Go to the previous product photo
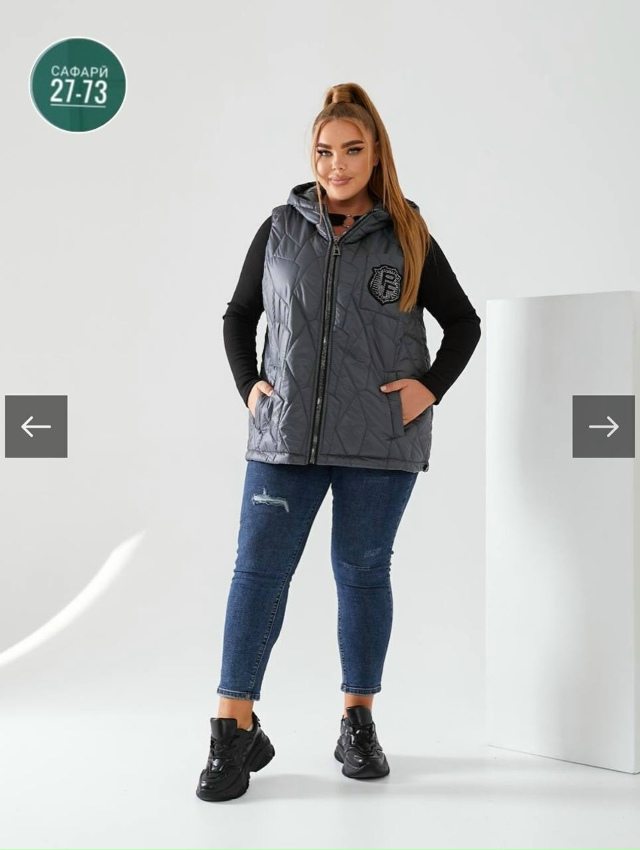Image resolution: width=640 pixels, height=850 pixels. (36, 426)
